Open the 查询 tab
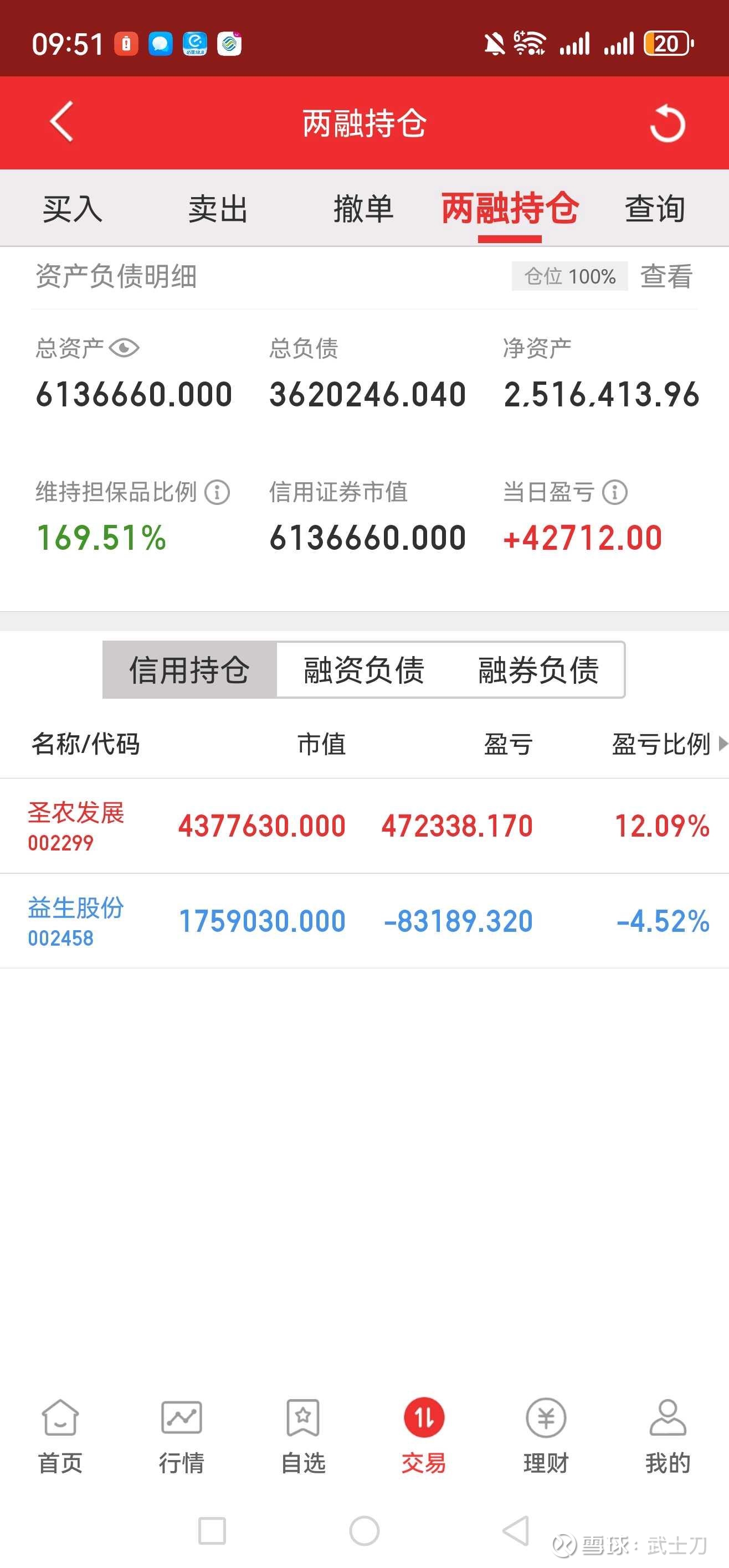 655,209
